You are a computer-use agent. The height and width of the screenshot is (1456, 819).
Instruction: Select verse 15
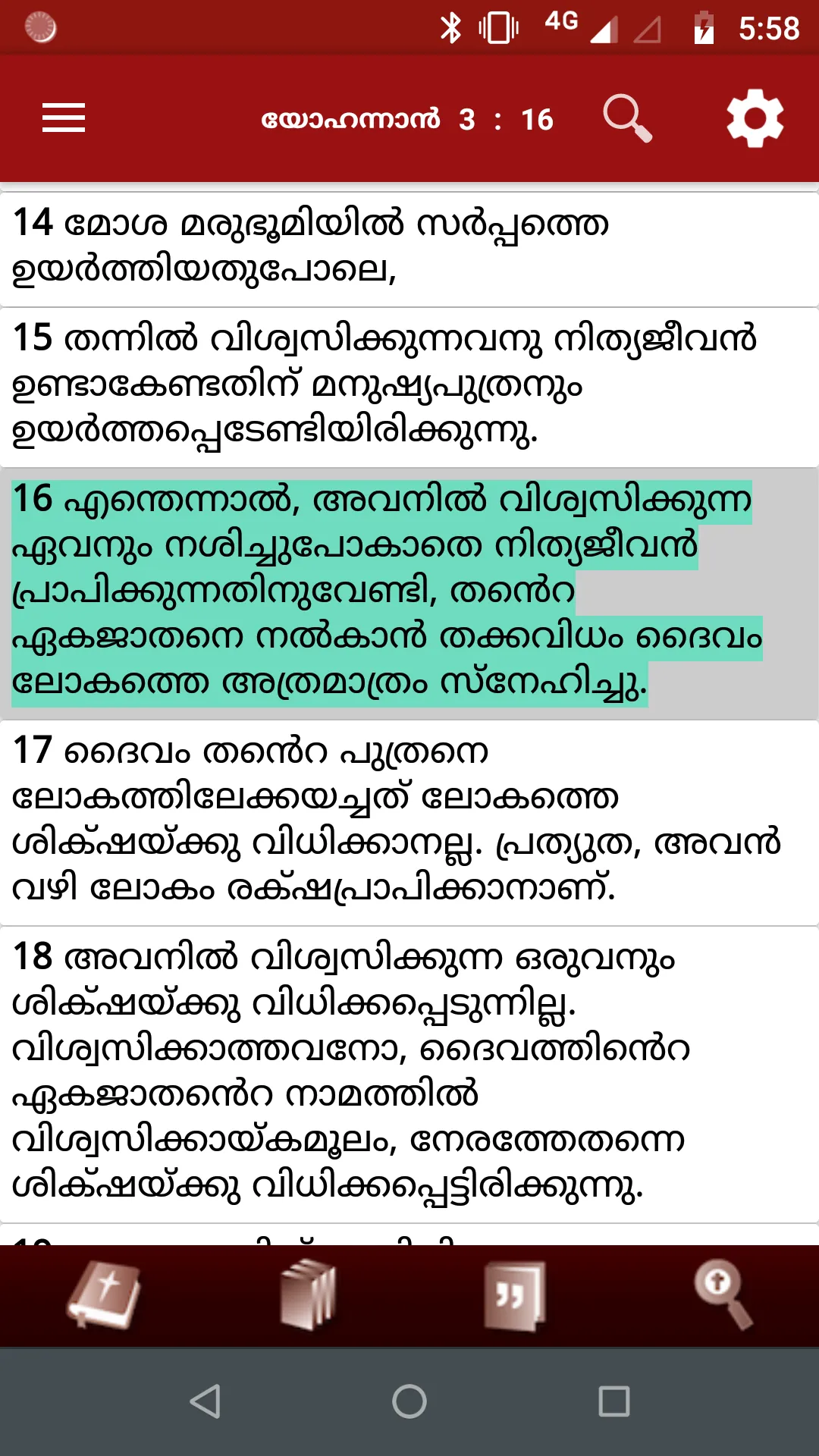(409, 388)
